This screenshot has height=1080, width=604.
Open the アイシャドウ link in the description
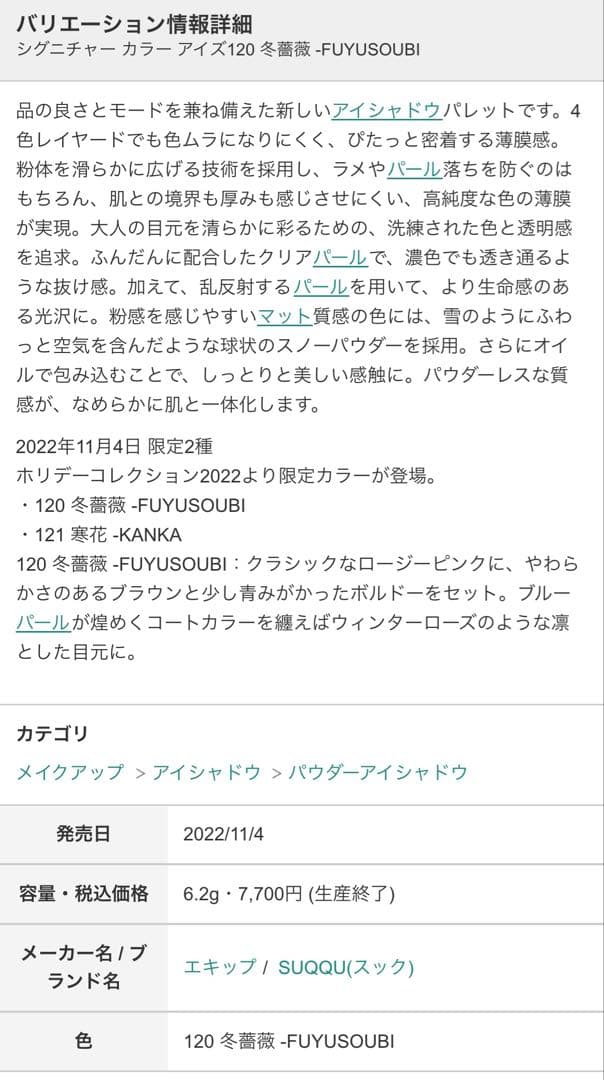point(386,110)
